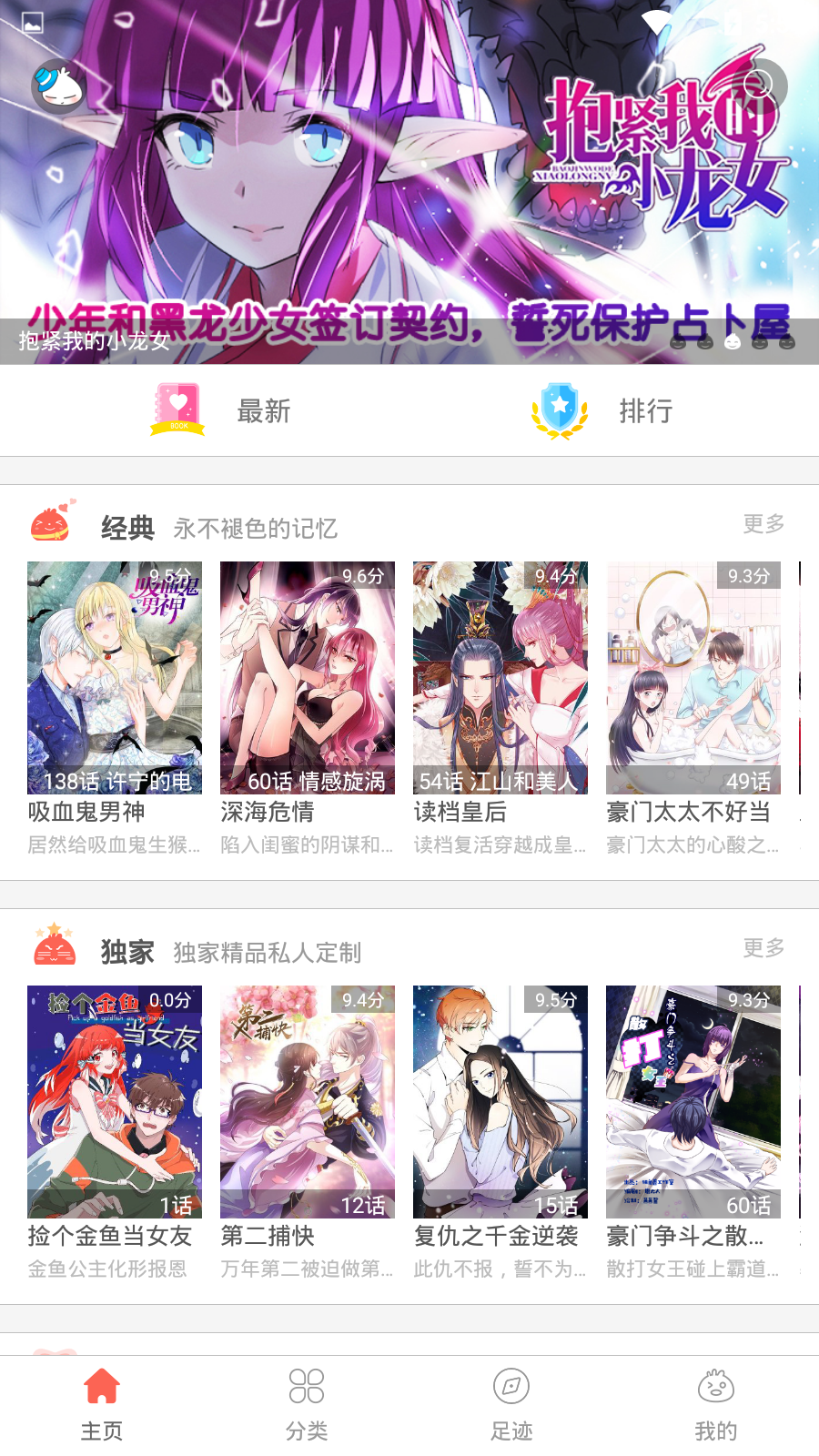819x1456 pixels.
Task: Switch to the 我的 tab
Action: (x=716, y=1405)
